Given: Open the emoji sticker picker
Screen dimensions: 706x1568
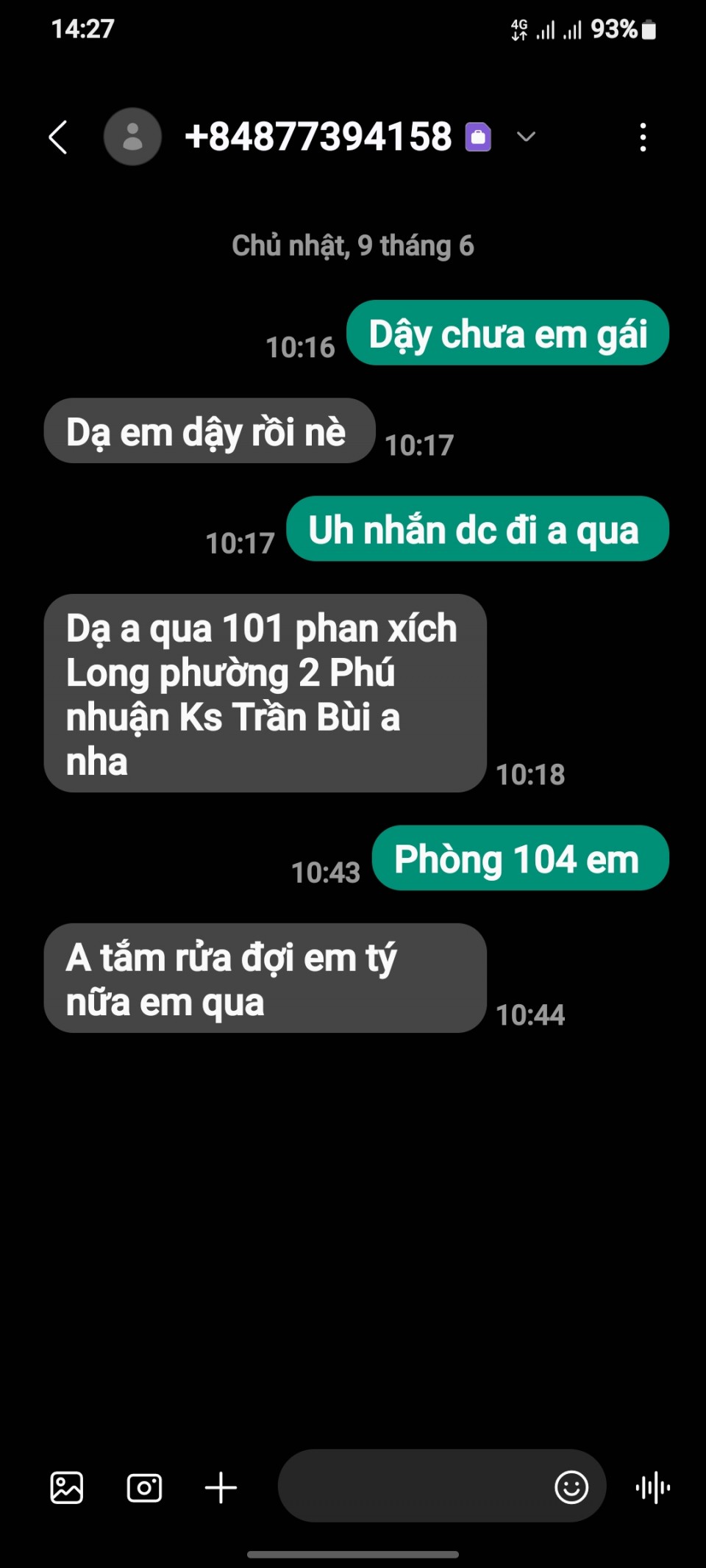Looking at the screenshot, I should coord(571,1488).
